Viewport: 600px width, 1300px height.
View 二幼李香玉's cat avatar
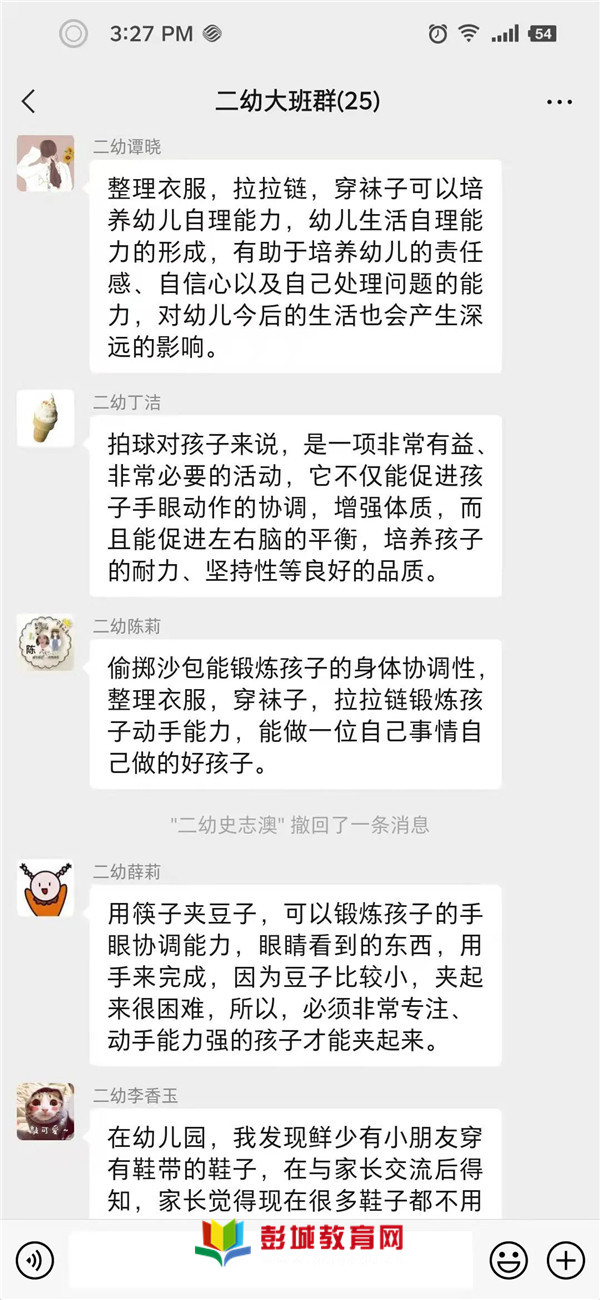(45, 1111)
